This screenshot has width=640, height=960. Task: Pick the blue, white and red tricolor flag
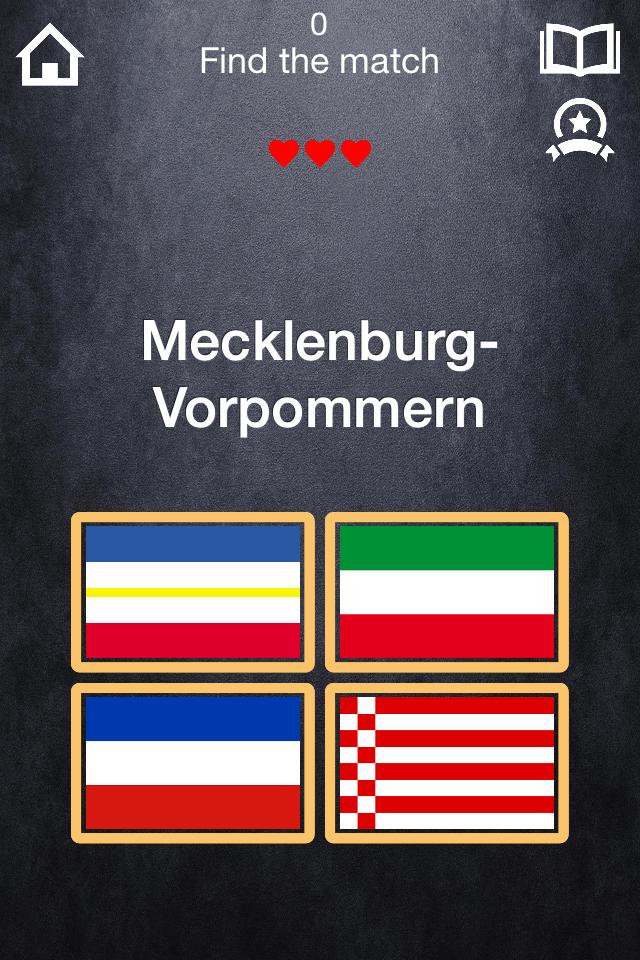193,763
